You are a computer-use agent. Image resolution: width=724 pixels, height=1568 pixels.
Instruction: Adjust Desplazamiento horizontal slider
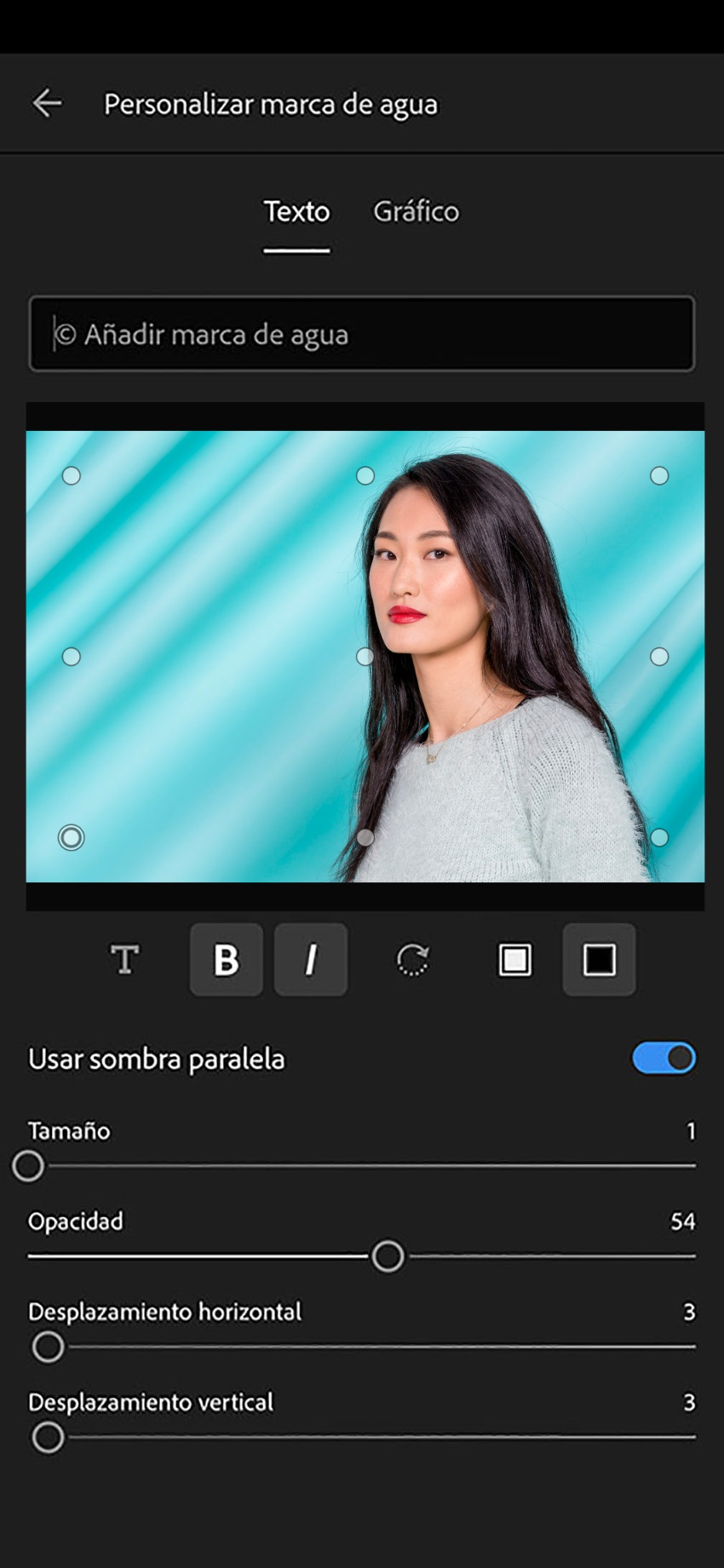pyautogui.click(x=48, y=1347)
